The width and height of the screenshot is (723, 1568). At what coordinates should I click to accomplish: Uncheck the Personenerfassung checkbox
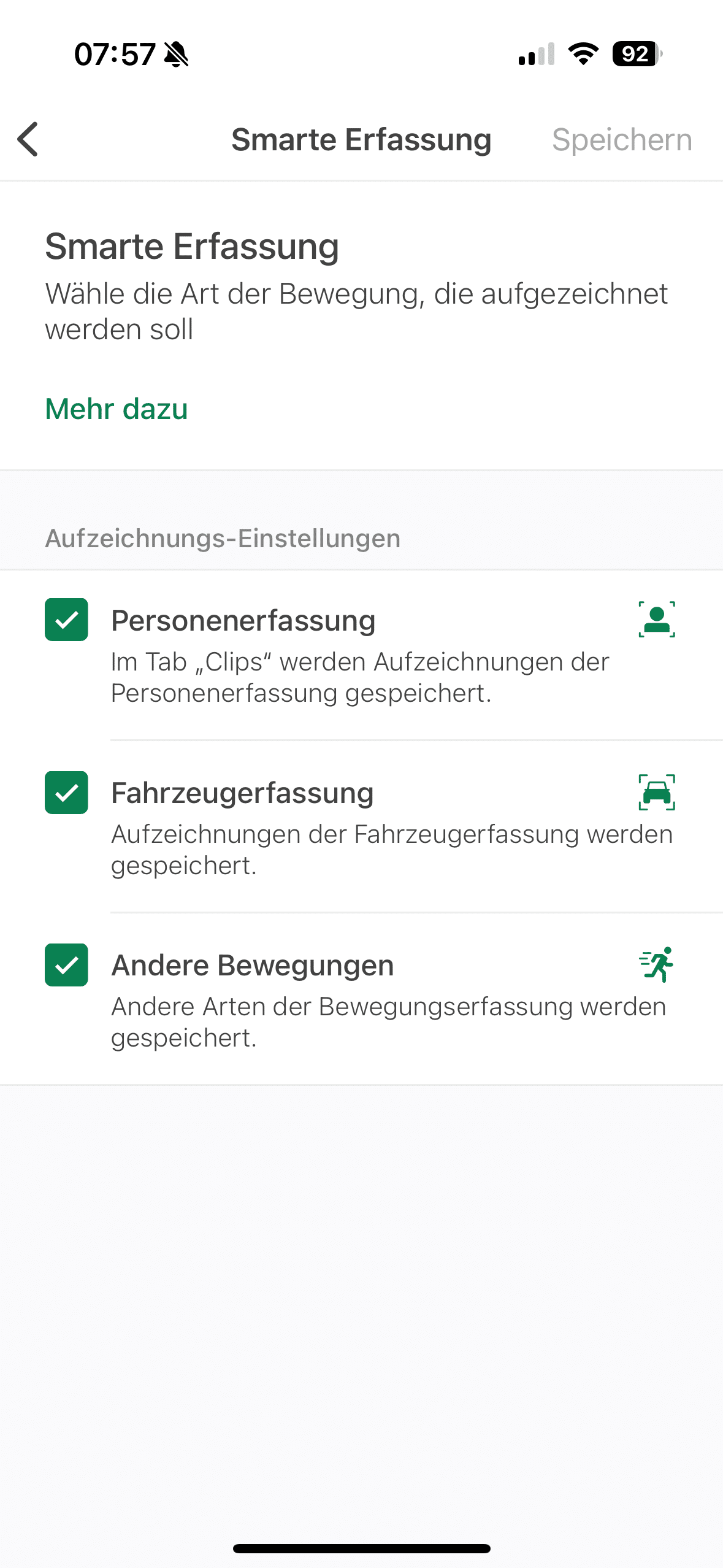[x=66, y=620]
